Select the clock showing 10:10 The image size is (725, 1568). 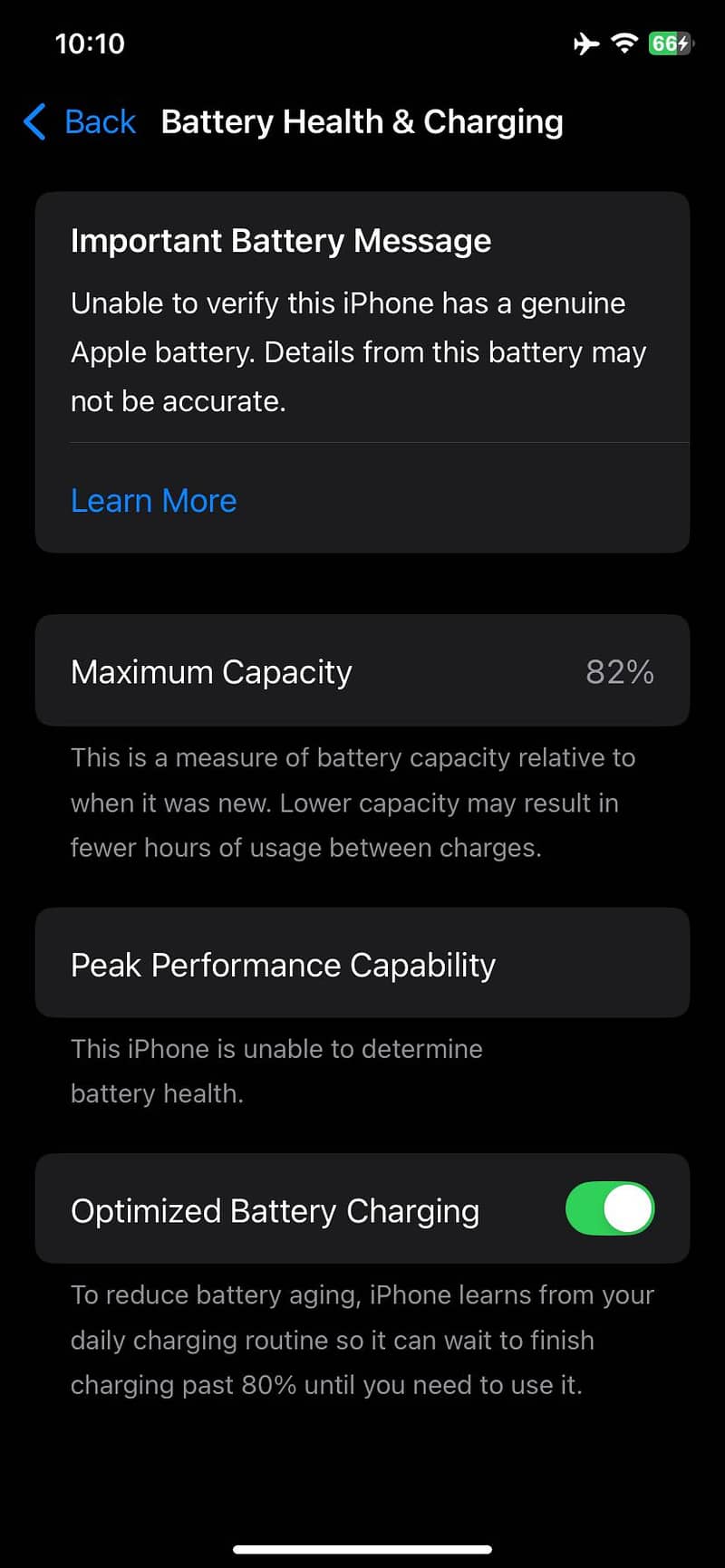(x=91, y=43)
